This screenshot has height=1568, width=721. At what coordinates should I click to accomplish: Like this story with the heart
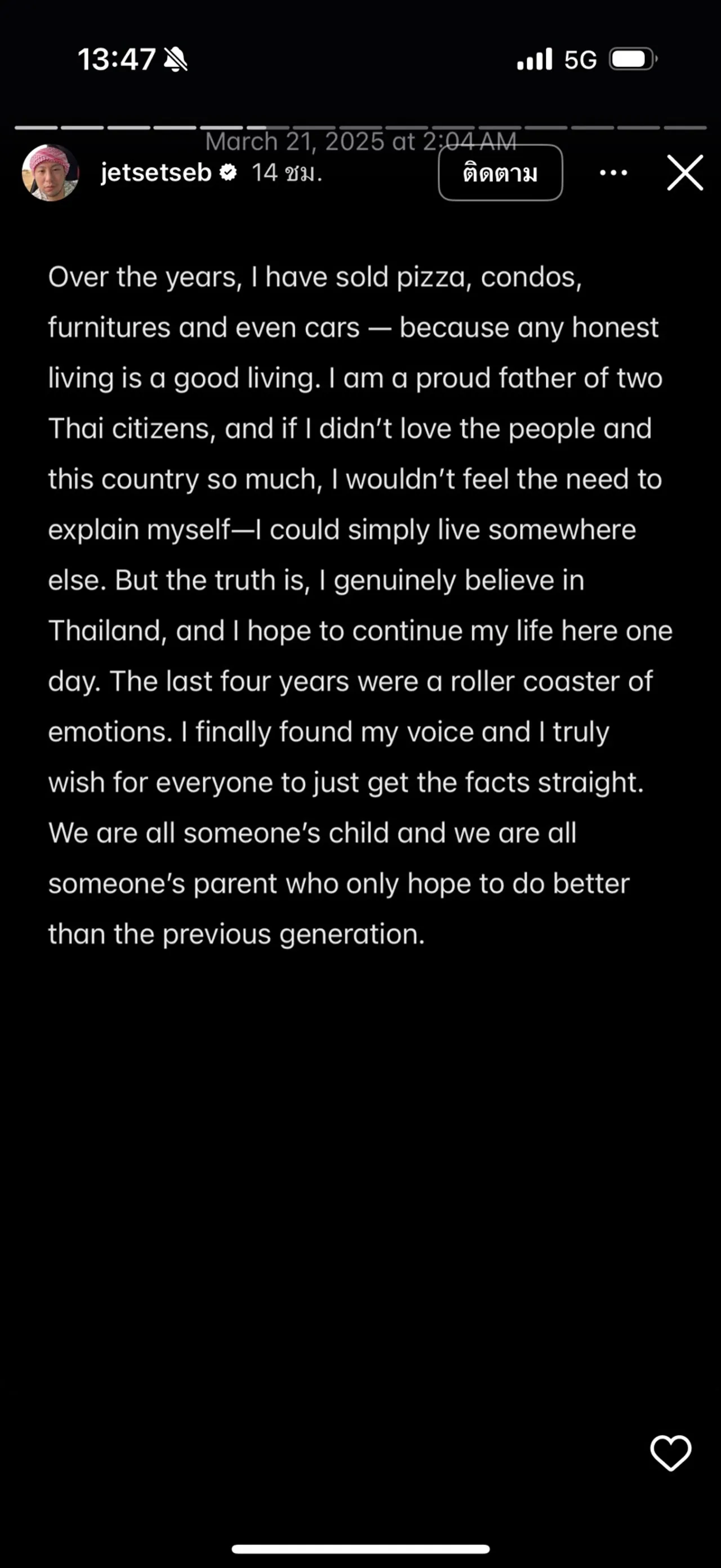(670, 1452)
